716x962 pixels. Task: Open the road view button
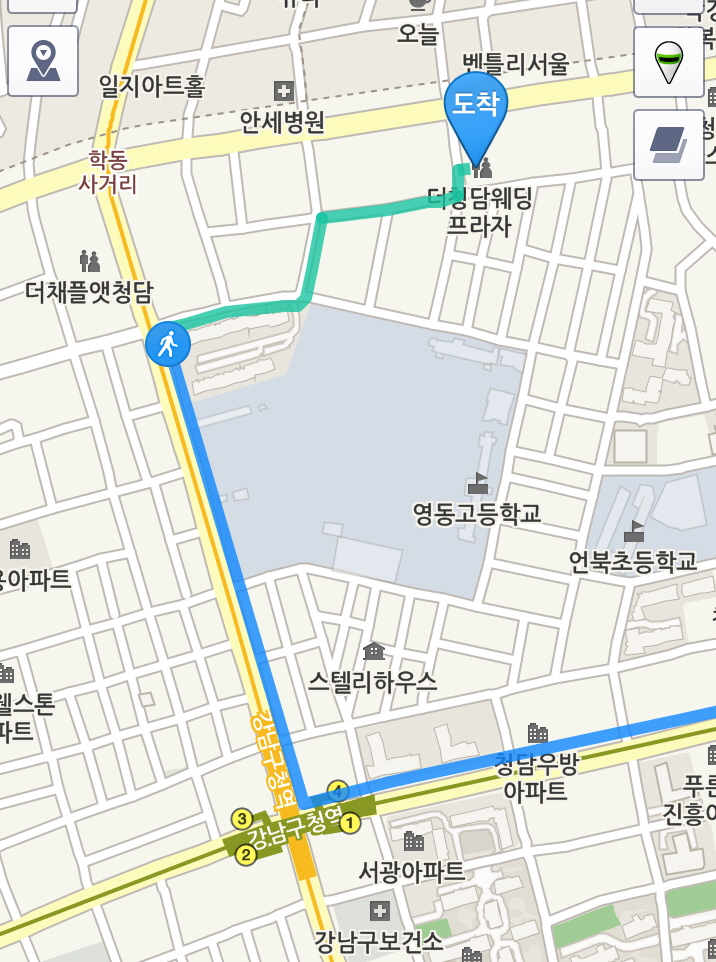pyautogui.click(x=669, y=61)
